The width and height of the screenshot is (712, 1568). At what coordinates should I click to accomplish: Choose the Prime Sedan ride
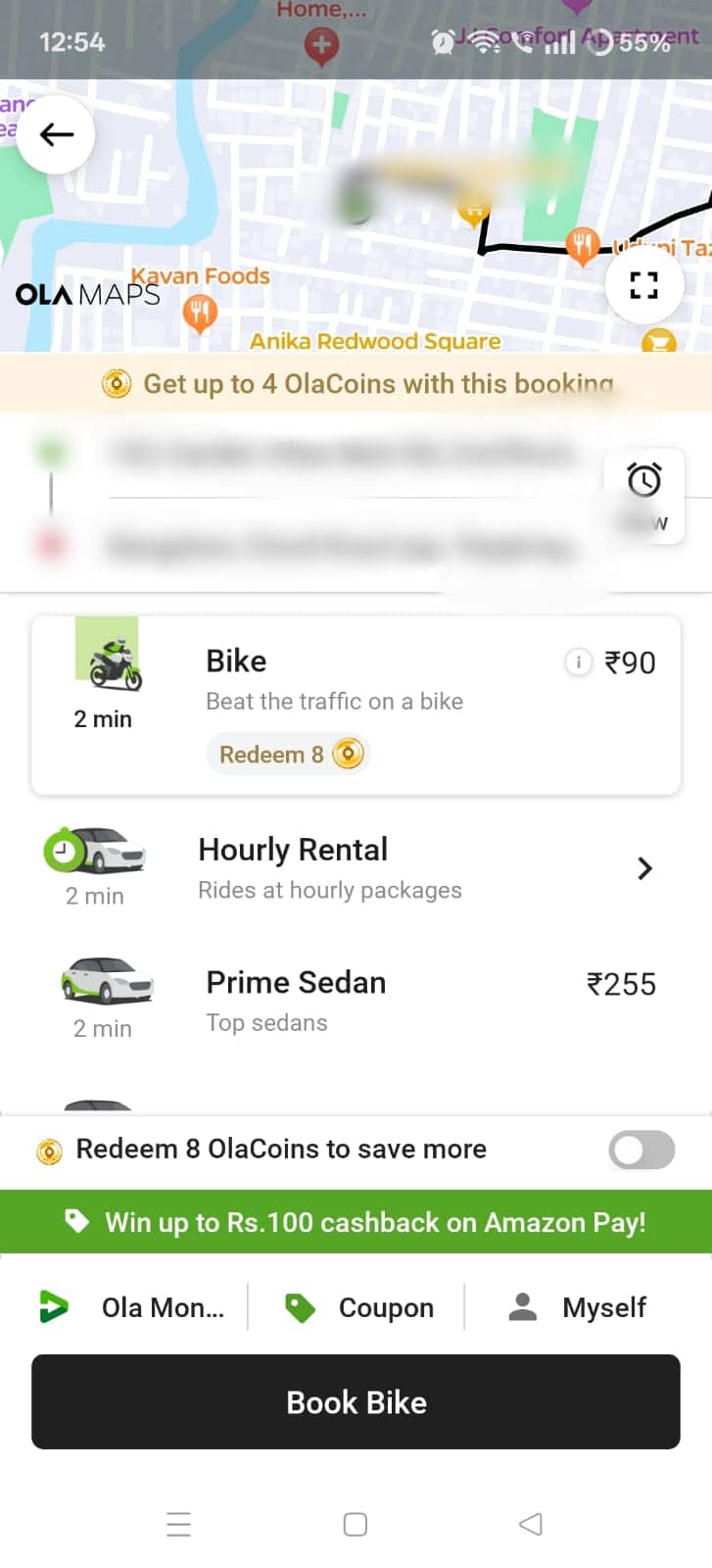coord(356,1001)
